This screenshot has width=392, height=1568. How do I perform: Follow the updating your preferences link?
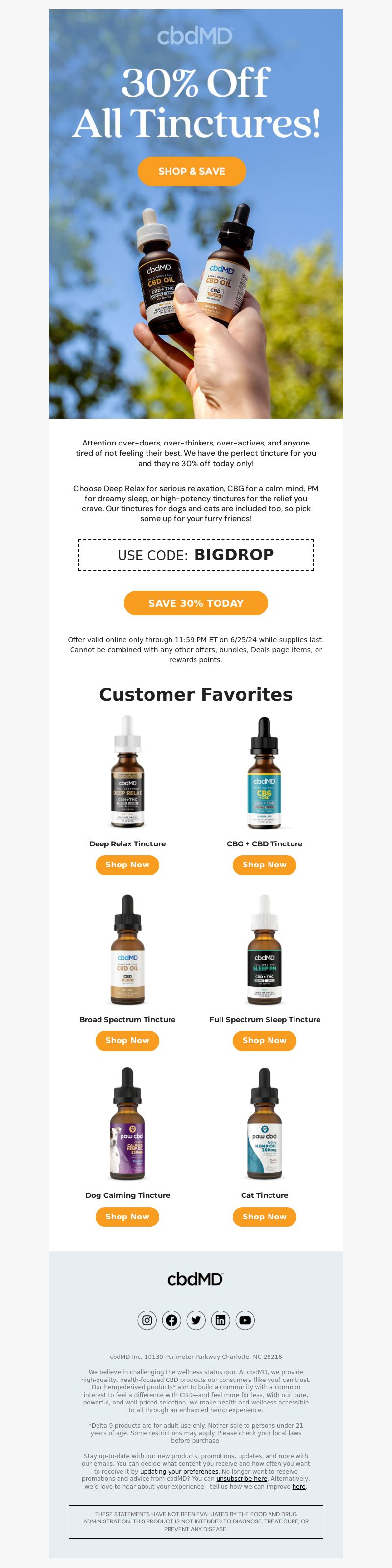[x=179, y=1471]
